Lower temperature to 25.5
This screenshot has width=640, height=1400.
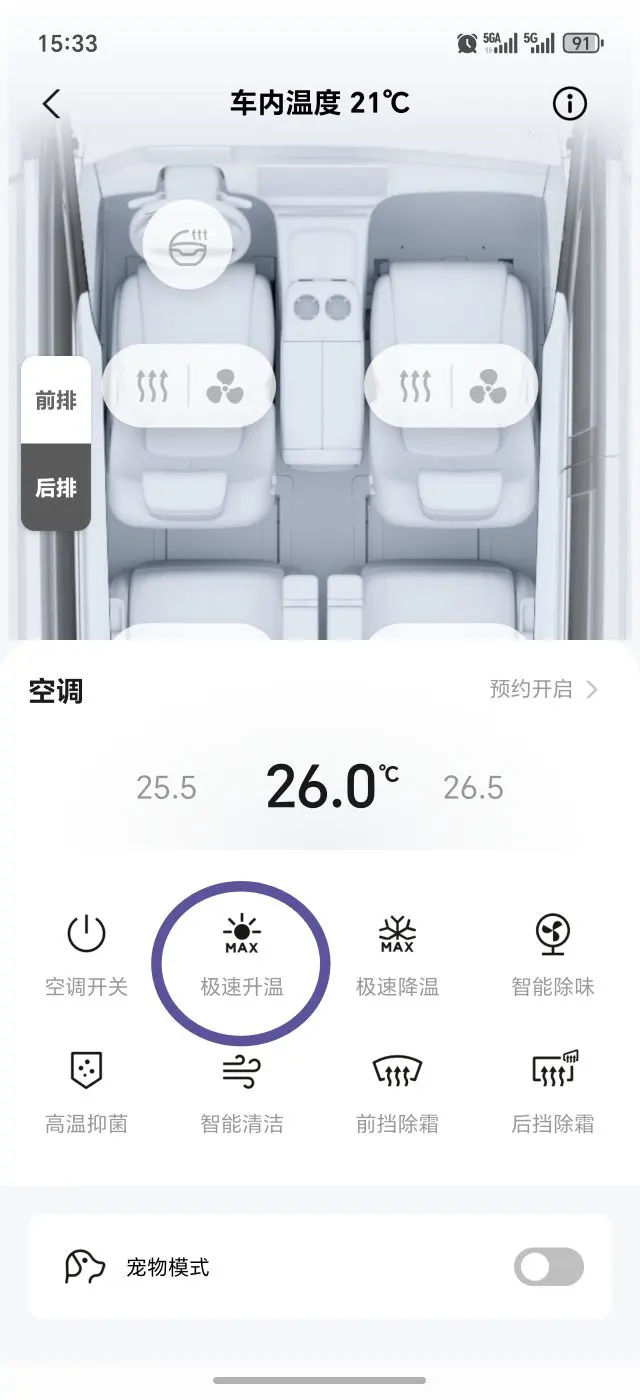(x=166, y=788)
